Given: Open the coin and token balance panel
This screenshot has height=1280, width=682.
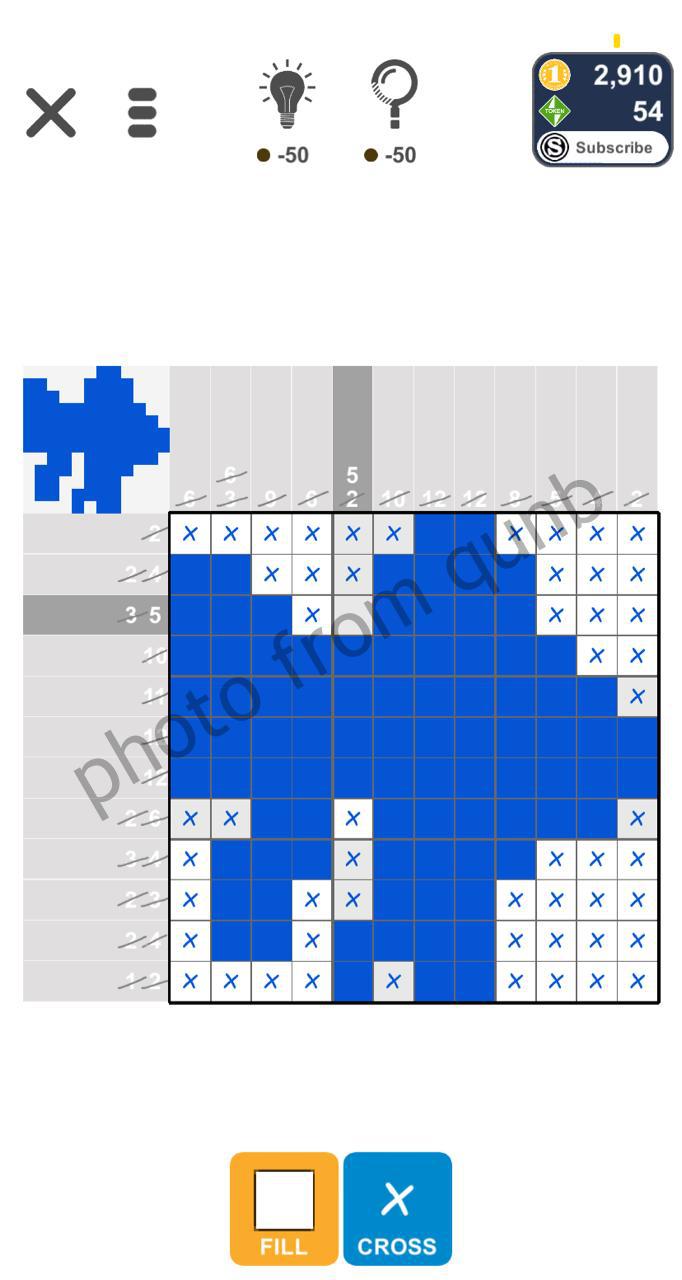Looking at the screenshot, I should (603, 92).
